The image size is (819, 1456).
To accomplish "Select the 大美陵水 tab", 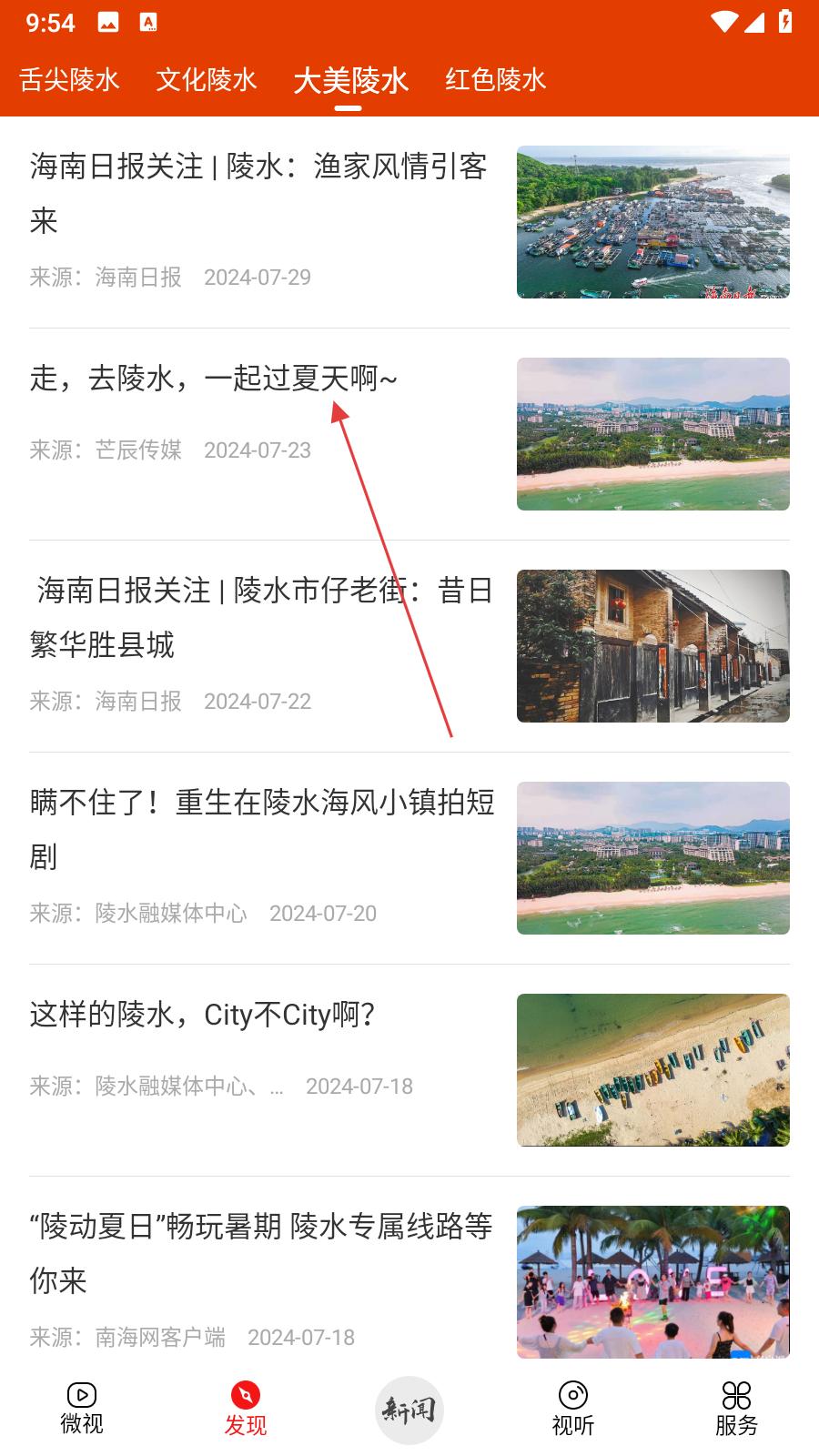I will (350, 80).
